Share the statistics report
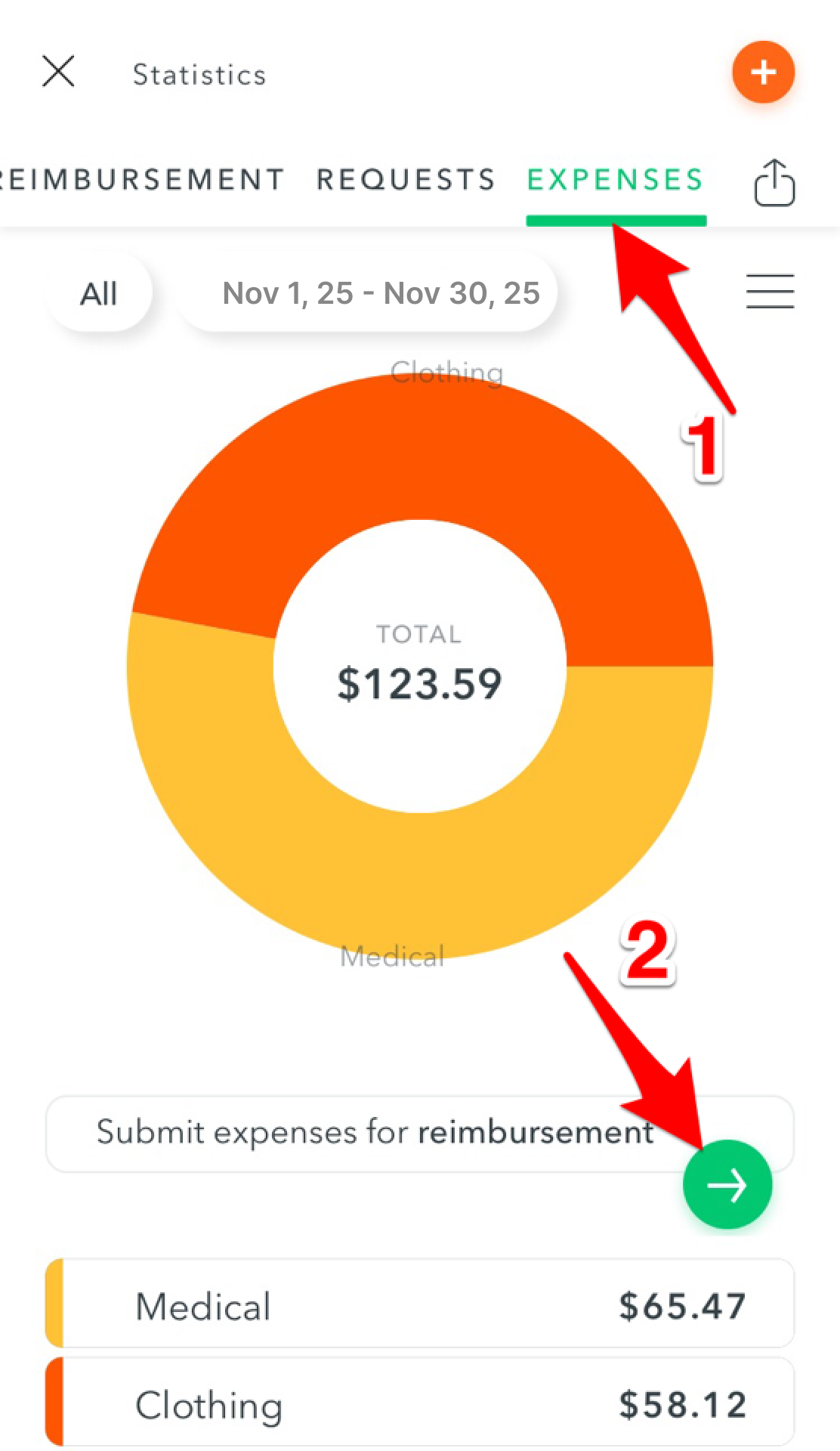 [x=774, y=182]
